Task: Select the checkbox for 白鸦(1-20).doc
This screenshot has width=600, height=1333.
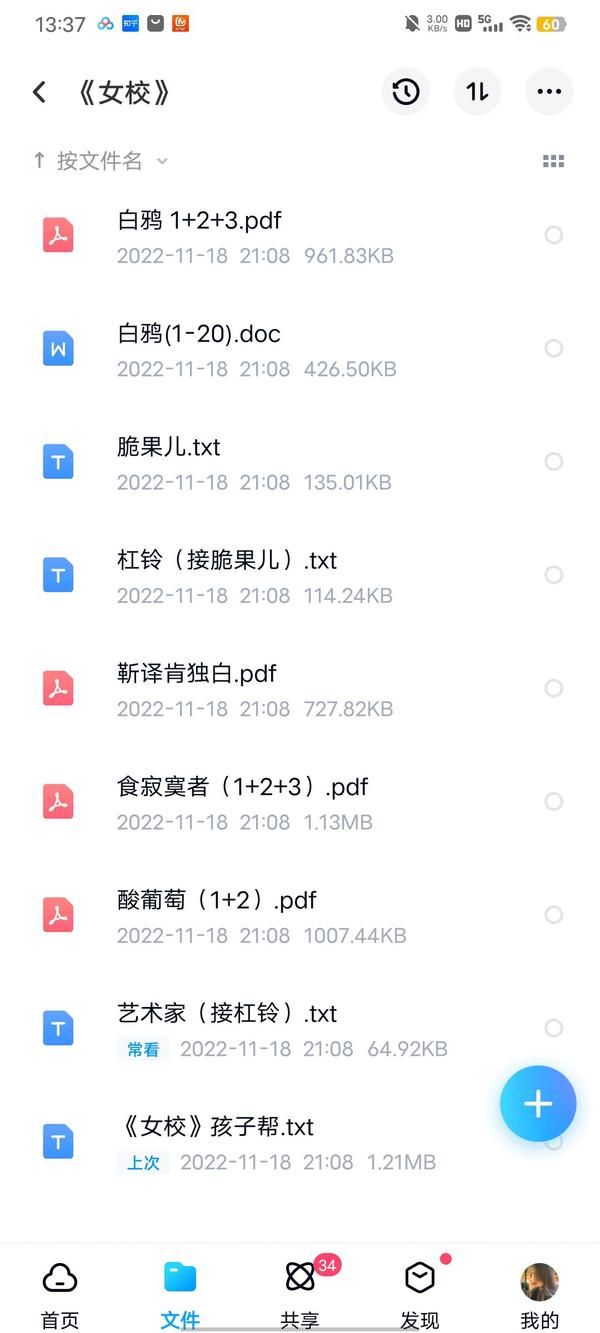Action: pos(553,348)
